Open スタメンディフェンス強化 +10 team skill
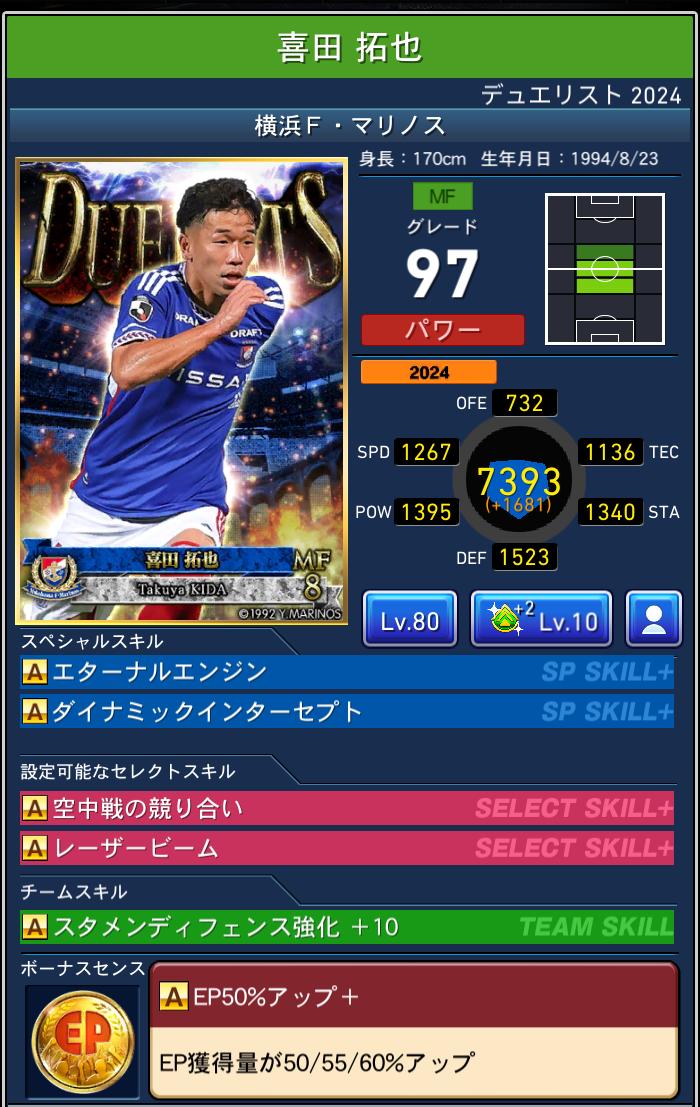This screenshot has height=1107, width=700. [347, 927]
